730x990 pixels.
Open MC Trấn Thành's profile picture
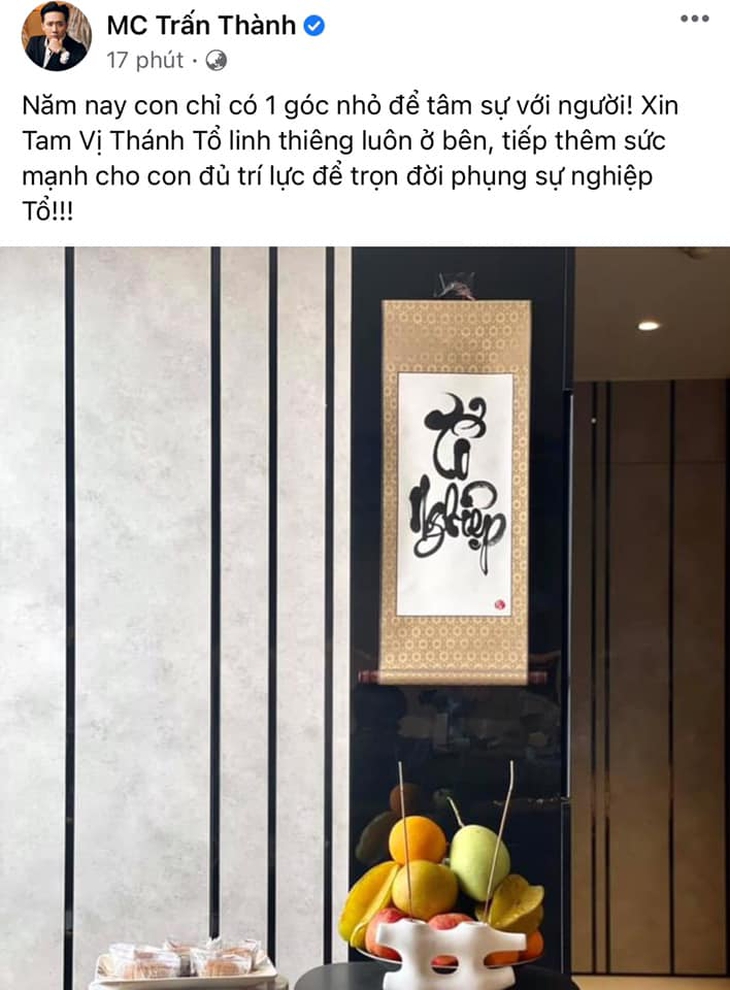(56, 37)
